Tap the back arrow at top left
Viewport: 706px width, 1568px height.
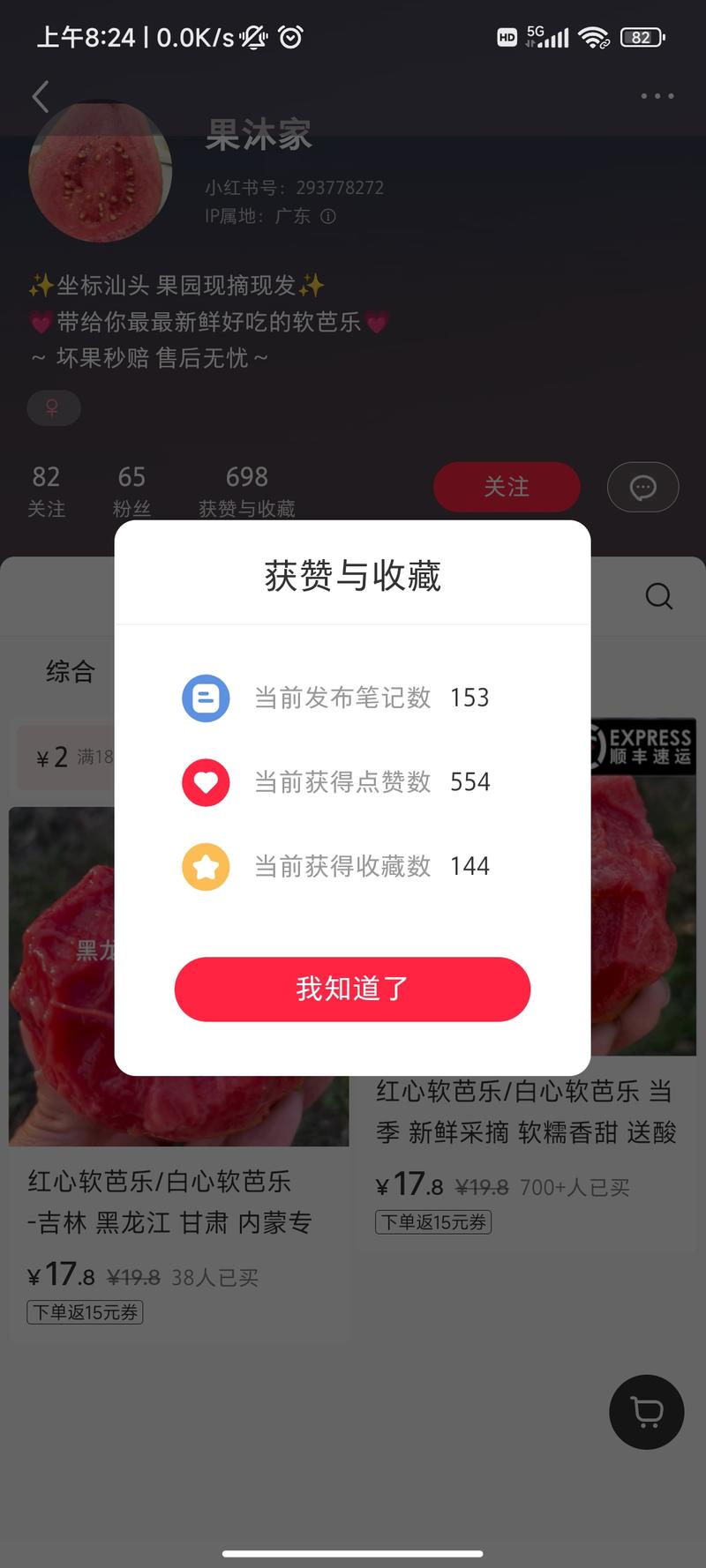40,97
